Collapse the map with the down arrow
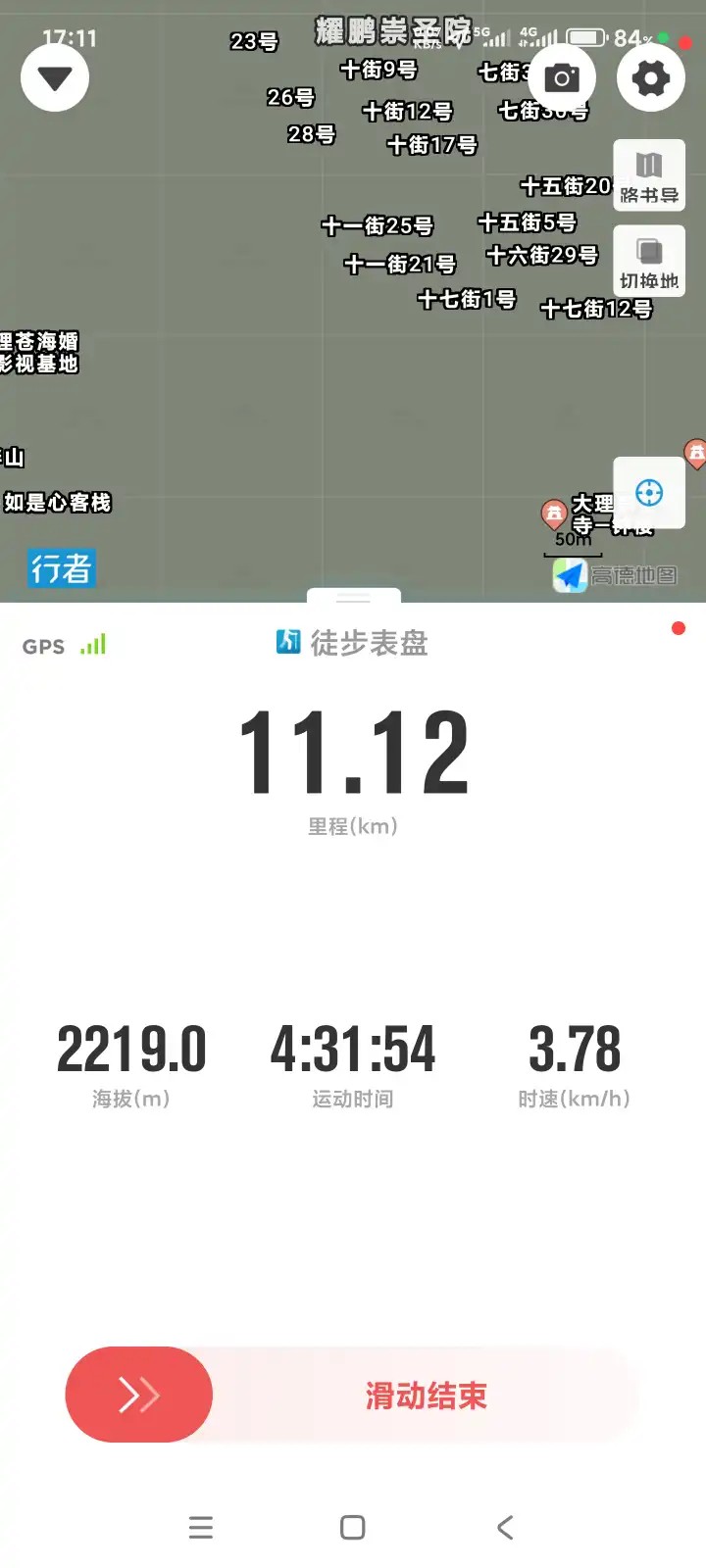 pos(55,78)
